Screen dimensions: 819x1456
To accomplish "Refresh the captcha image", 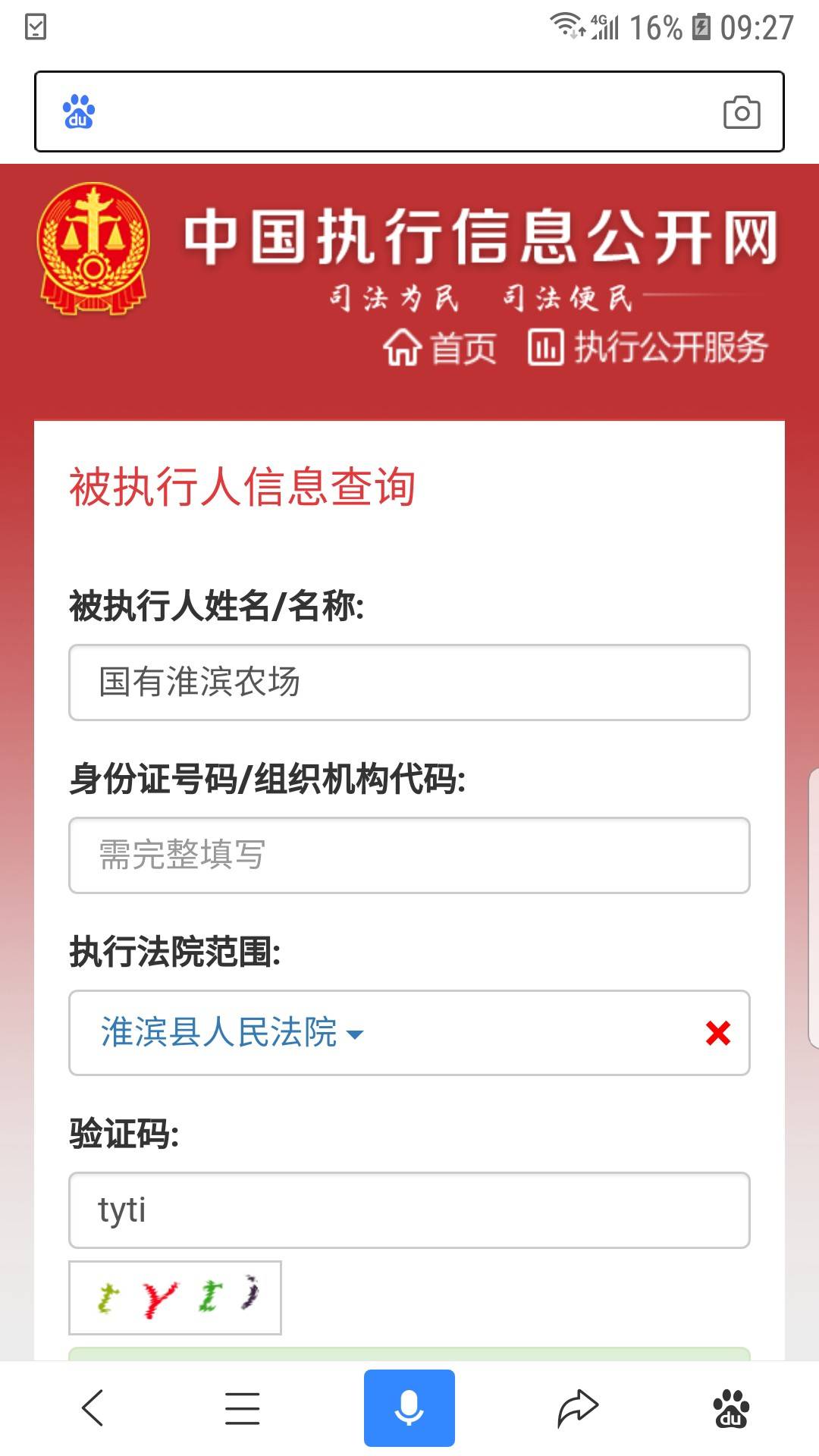I will tap(175, 1297).
